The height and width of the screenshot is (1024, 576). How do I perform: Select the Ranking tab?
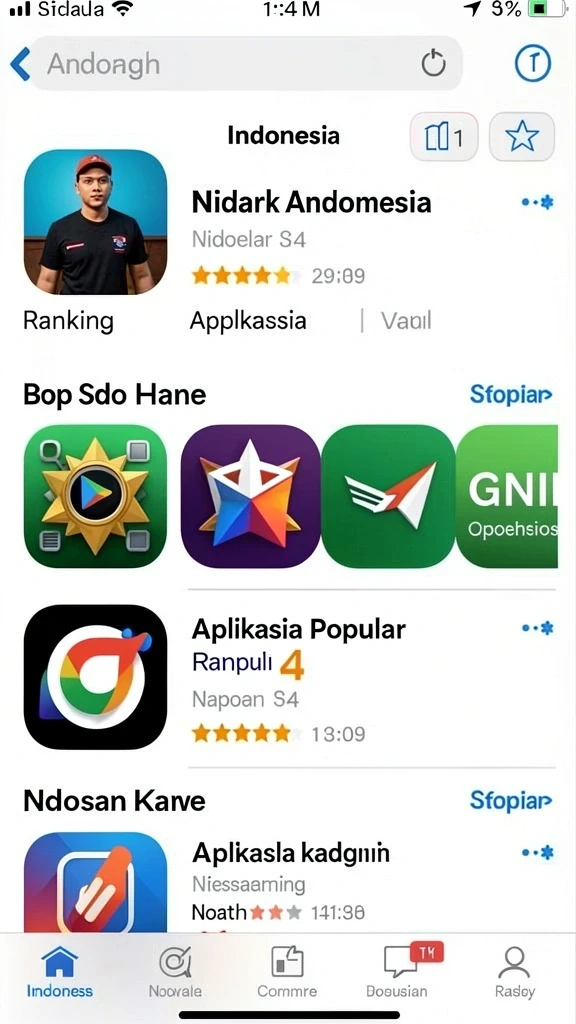click(x=69, y=321)
